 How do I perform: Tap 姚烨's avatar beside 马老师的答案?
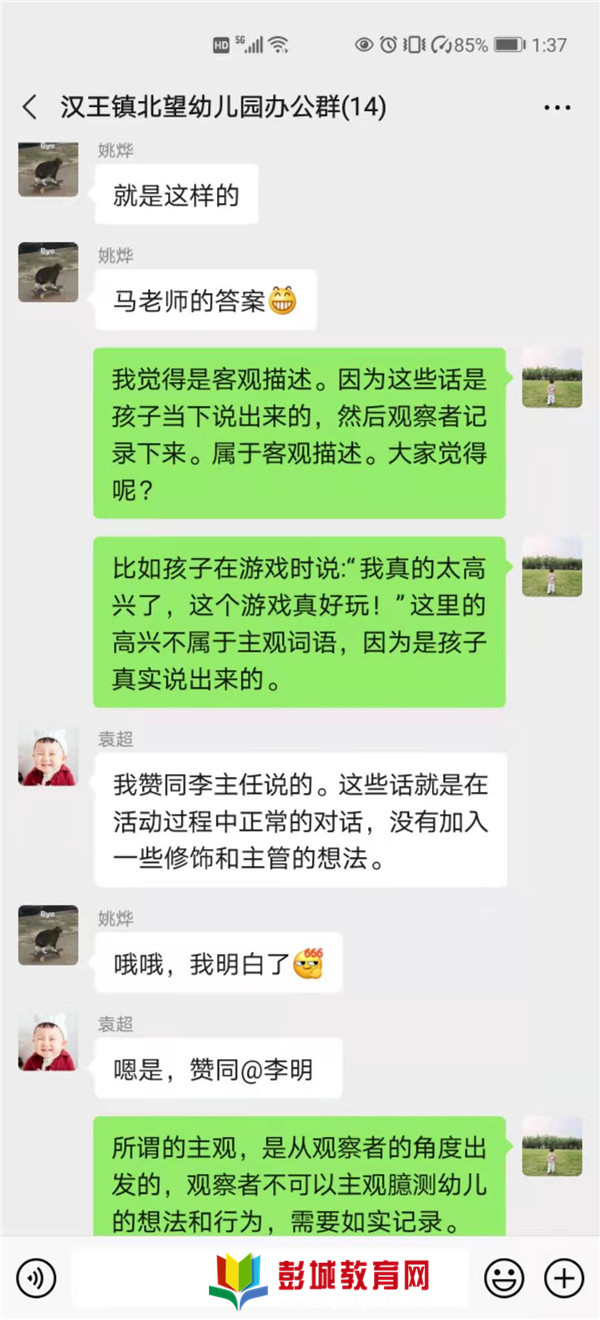[x=48, y=272]
